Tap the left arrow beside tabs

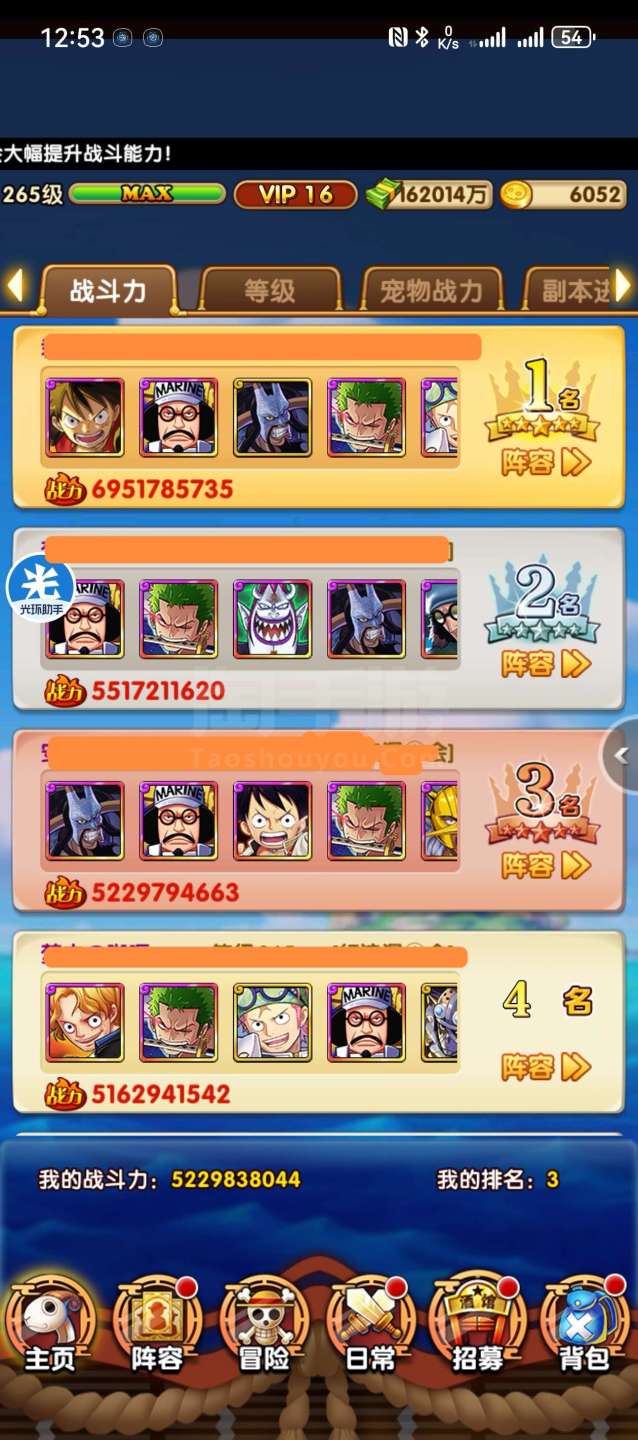click(x=15, y=286)
